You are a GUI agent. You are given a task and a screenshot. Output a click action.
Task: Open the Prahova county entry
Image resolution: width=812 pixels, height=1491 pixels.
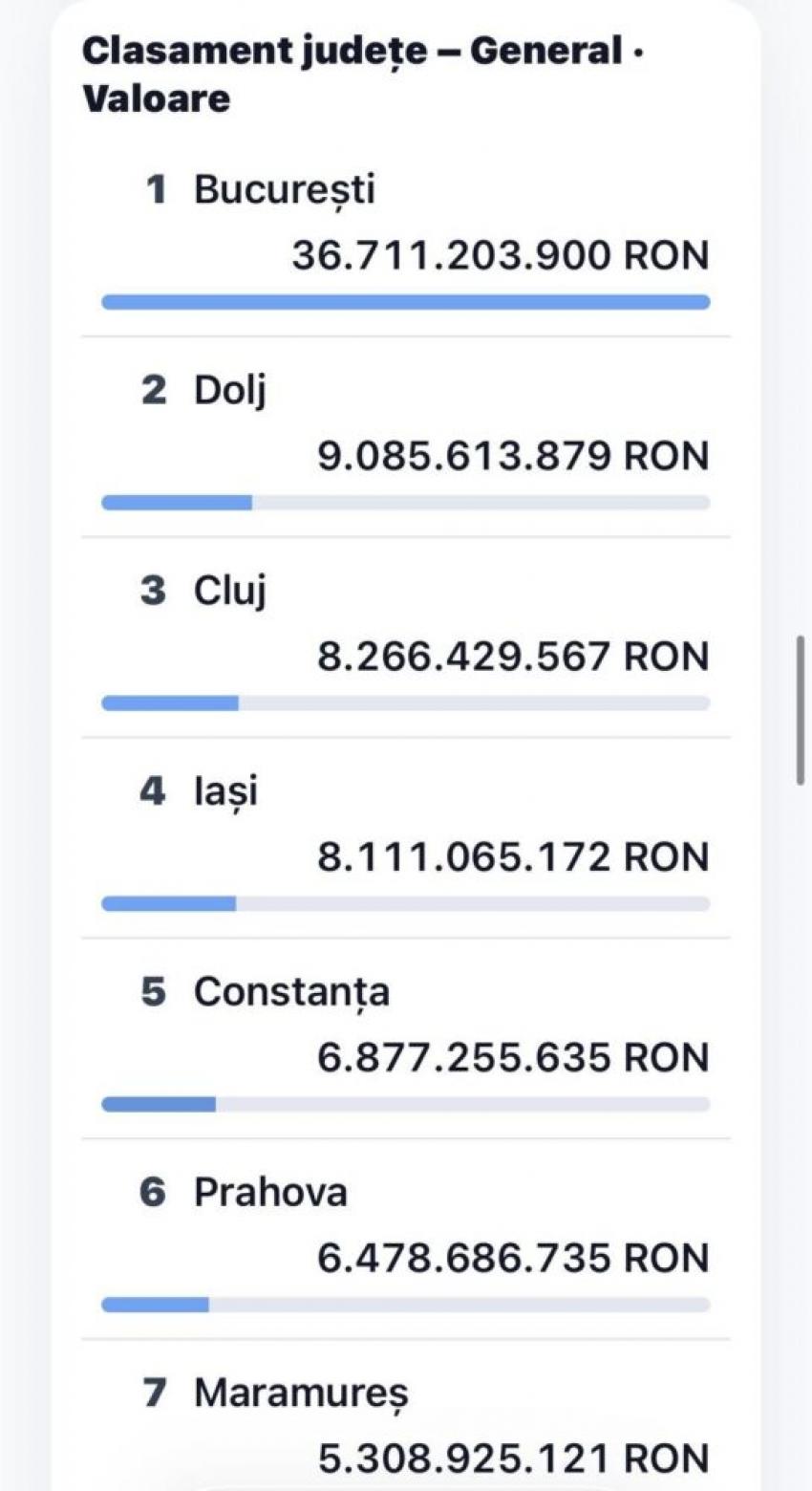point(269,1191)
